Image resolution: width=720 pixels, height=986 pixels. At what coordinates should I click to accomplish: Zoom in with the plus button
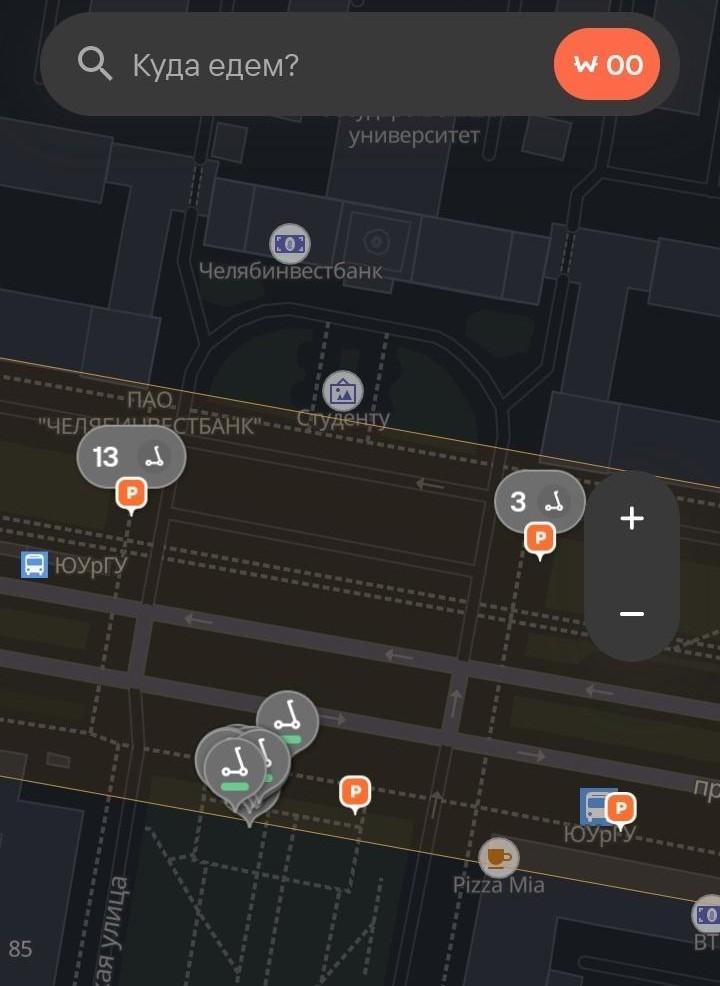click(x=631, y=518)
